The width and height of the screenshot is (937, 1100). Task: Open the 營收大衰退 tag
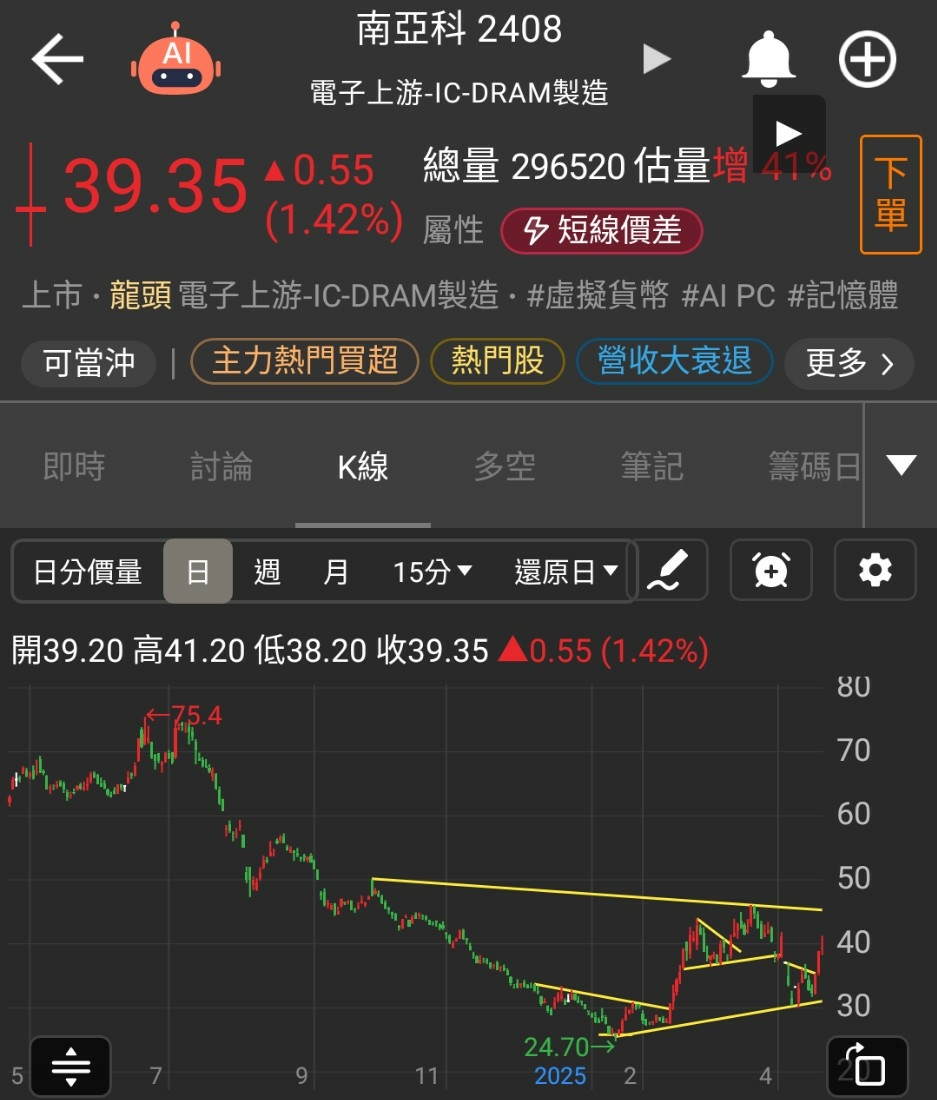[674, 361]
